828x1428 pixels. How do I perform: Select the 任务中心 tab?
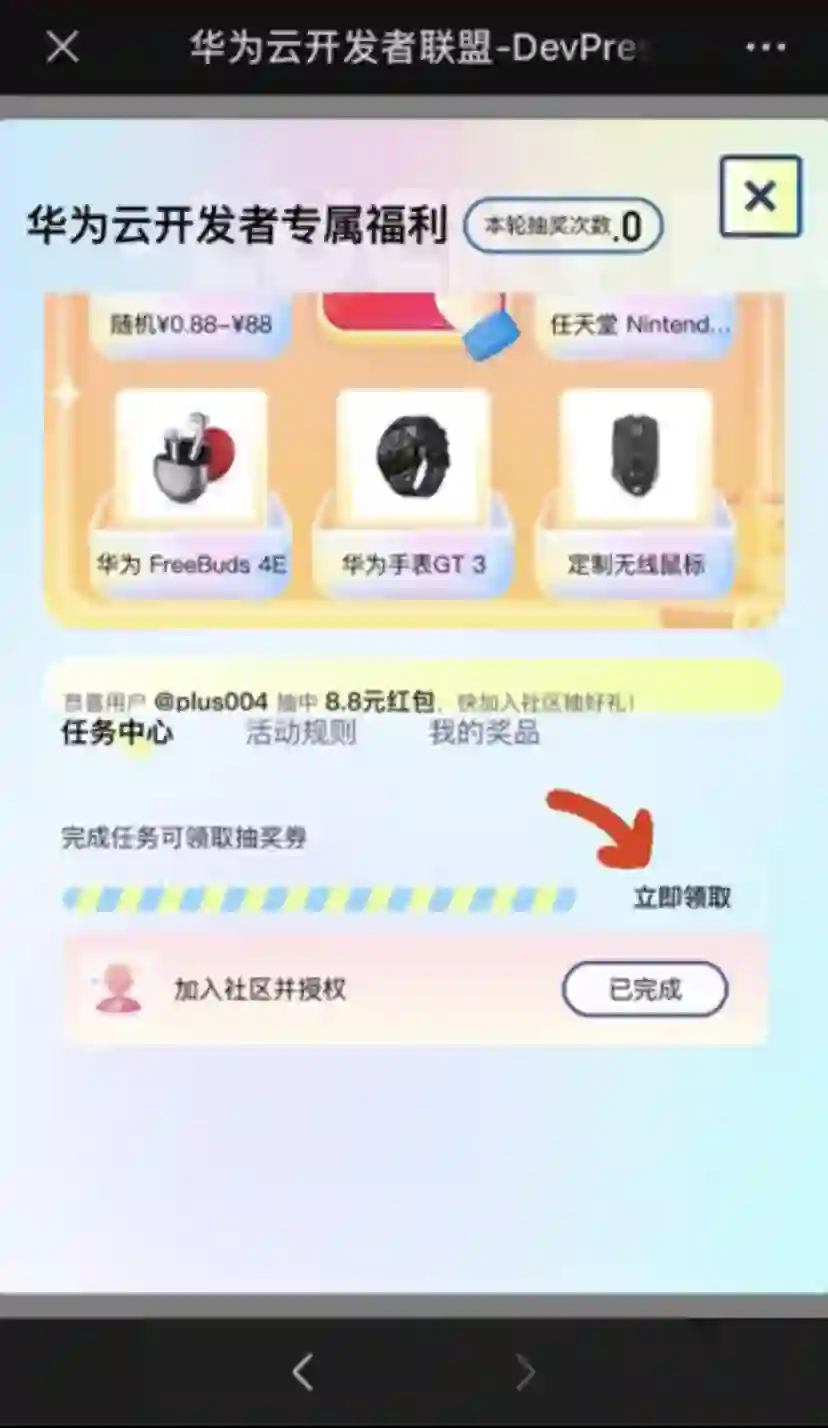117,733
